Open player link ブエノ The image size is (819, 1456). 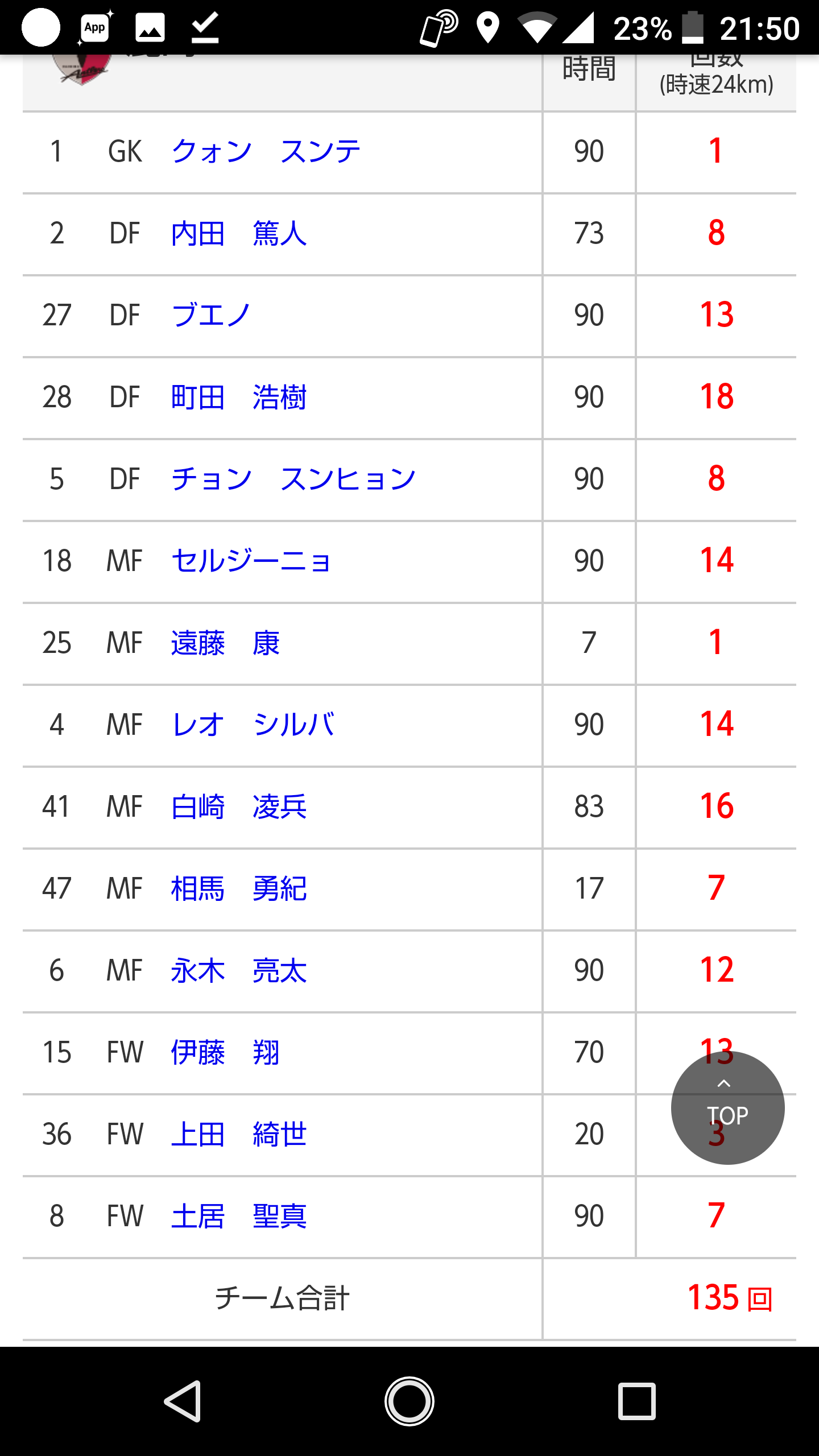click(210, 315)
